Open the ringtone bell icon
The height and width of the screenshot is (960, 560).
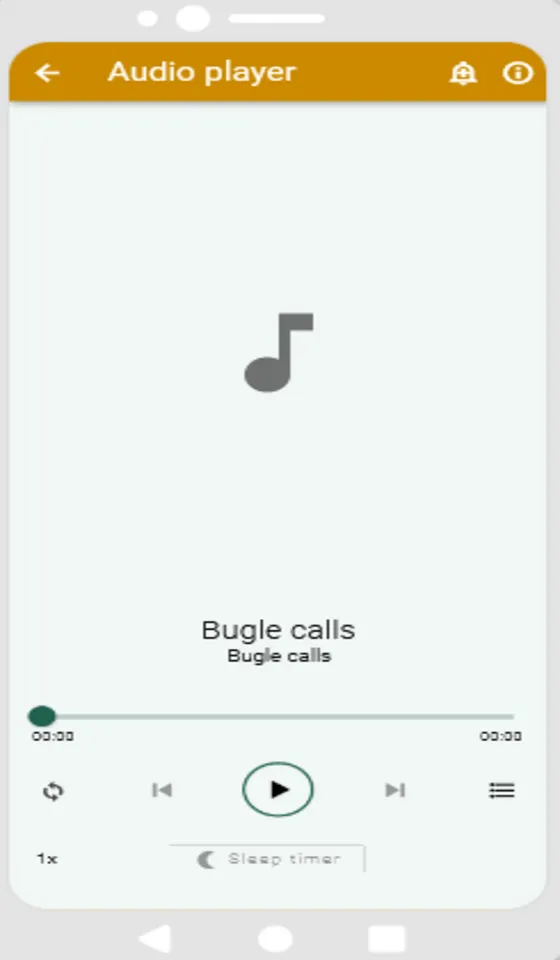pyautogui.click(x=463, y=73)
